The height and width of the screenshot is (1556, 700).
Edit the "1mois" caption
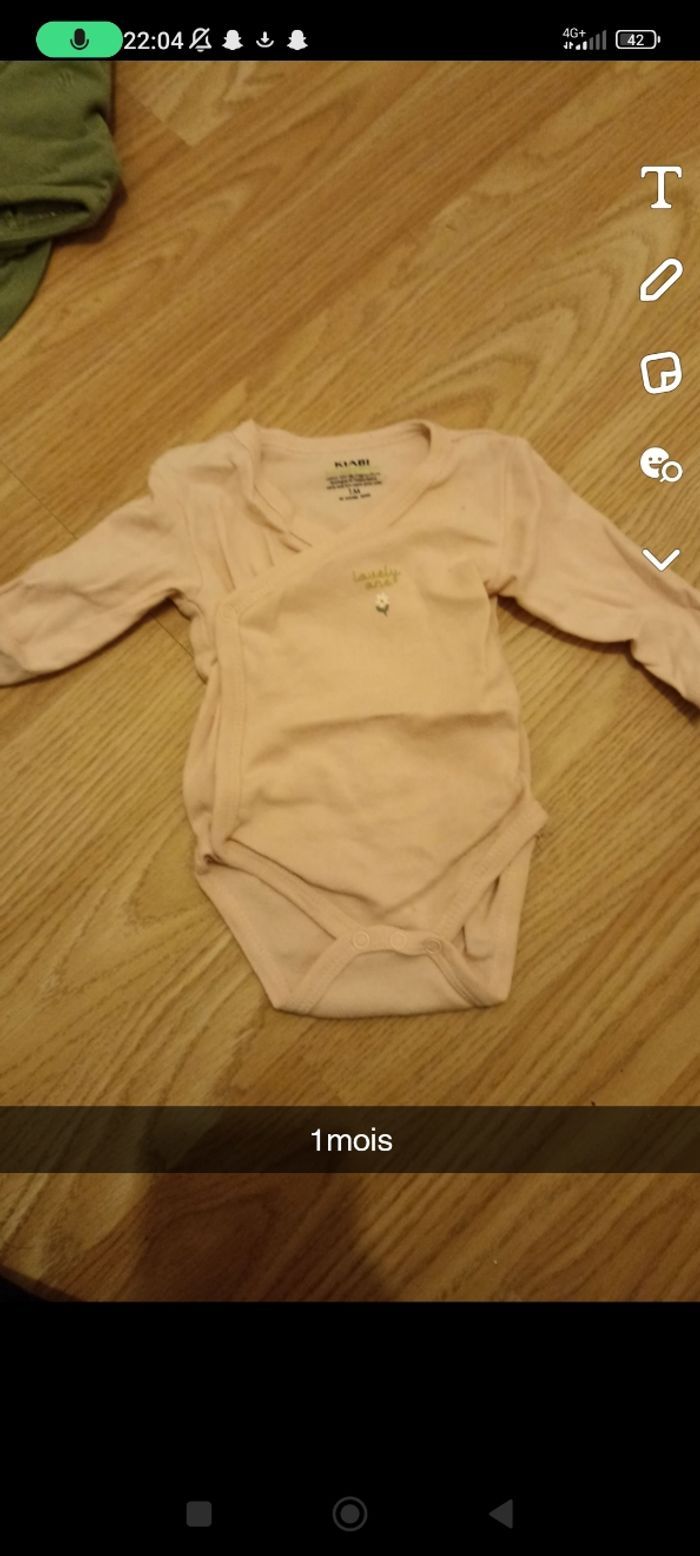[351, 1140]
